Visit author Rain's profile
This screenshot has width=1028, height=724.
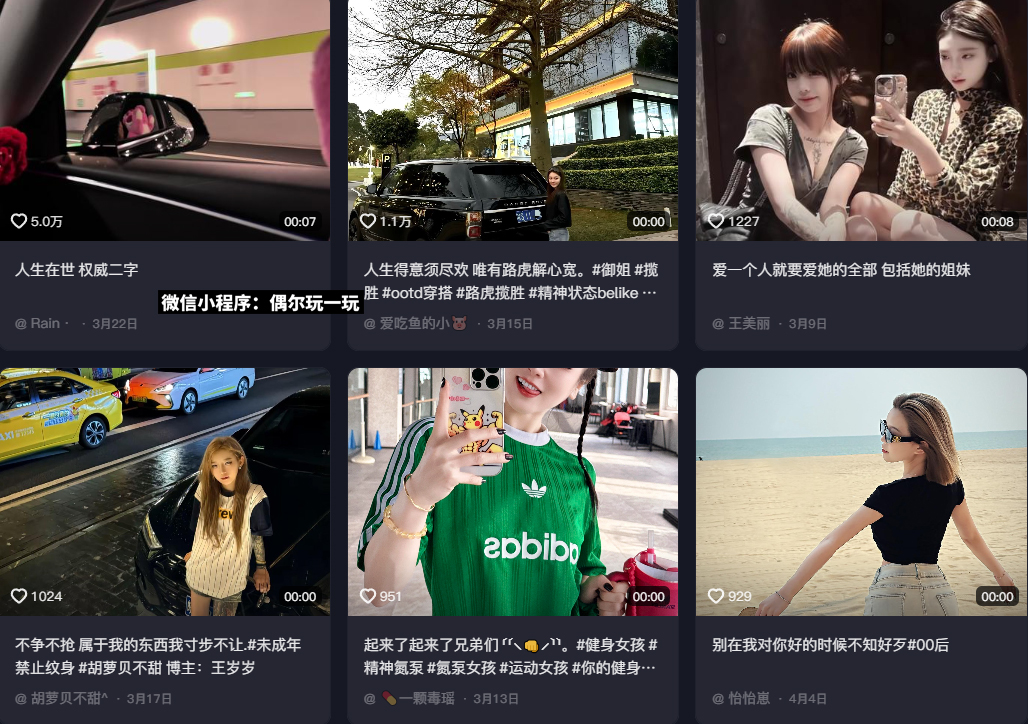pos(45,324)
